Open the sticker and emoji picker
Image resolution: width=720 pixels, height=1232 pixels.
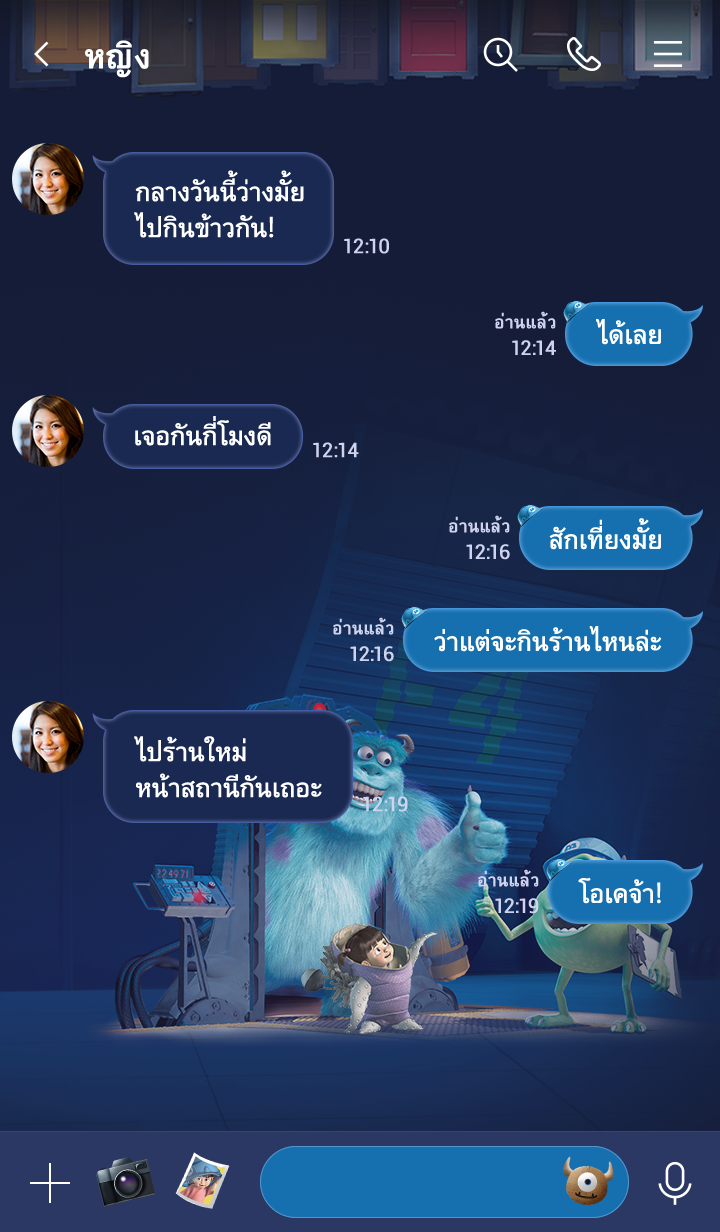coord(588,1182)
